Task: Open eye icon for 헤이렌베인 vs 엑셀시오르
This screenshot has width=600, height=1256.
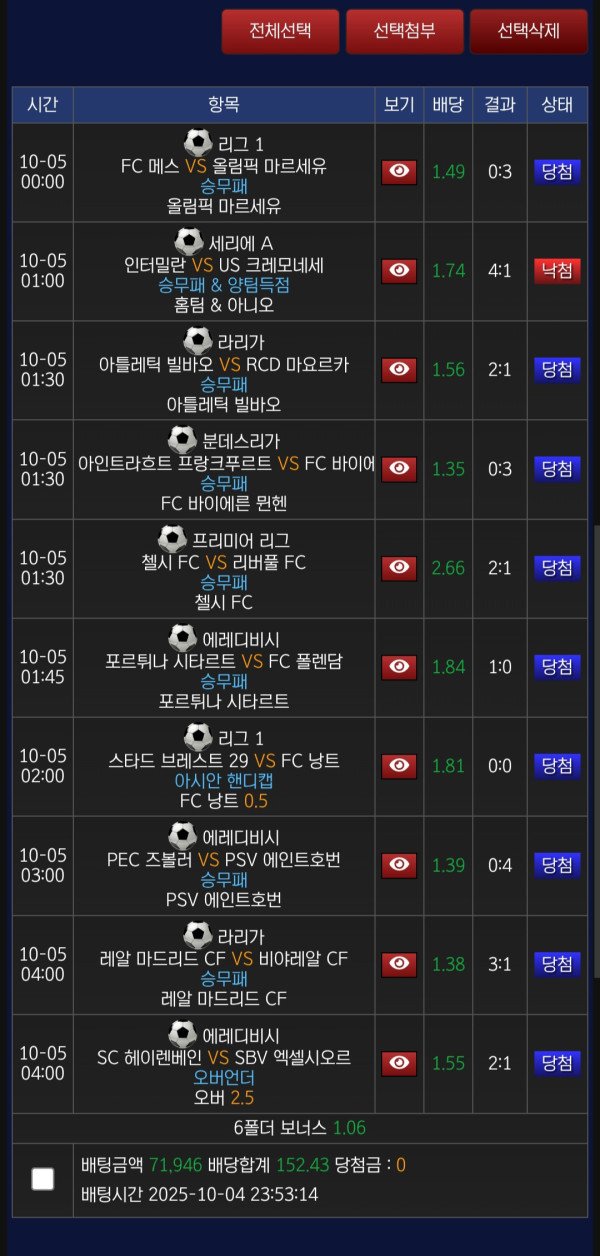Action: coord(399,1063)
